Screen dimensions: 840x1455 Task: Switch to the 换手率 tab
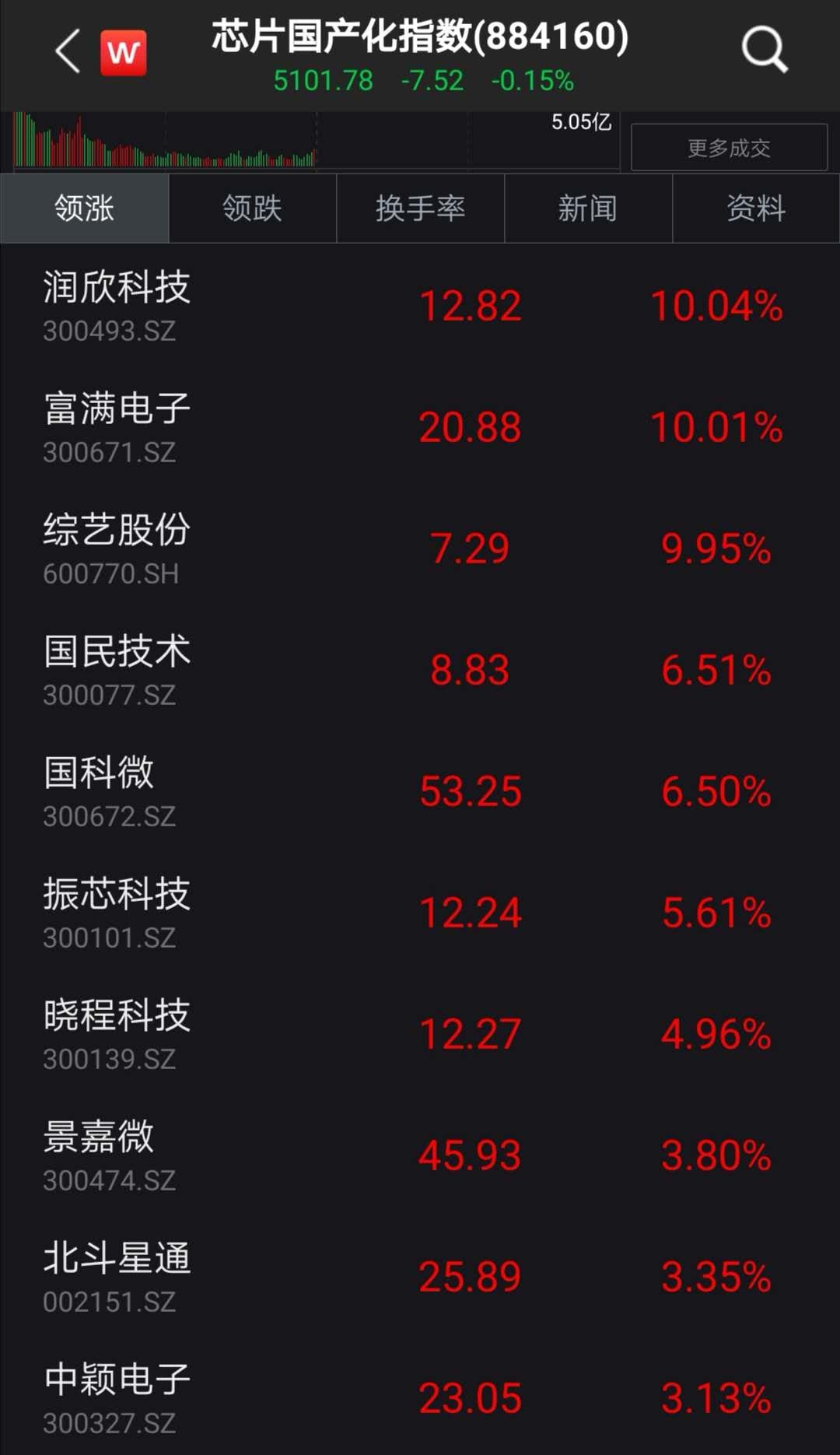pos(420,209)
